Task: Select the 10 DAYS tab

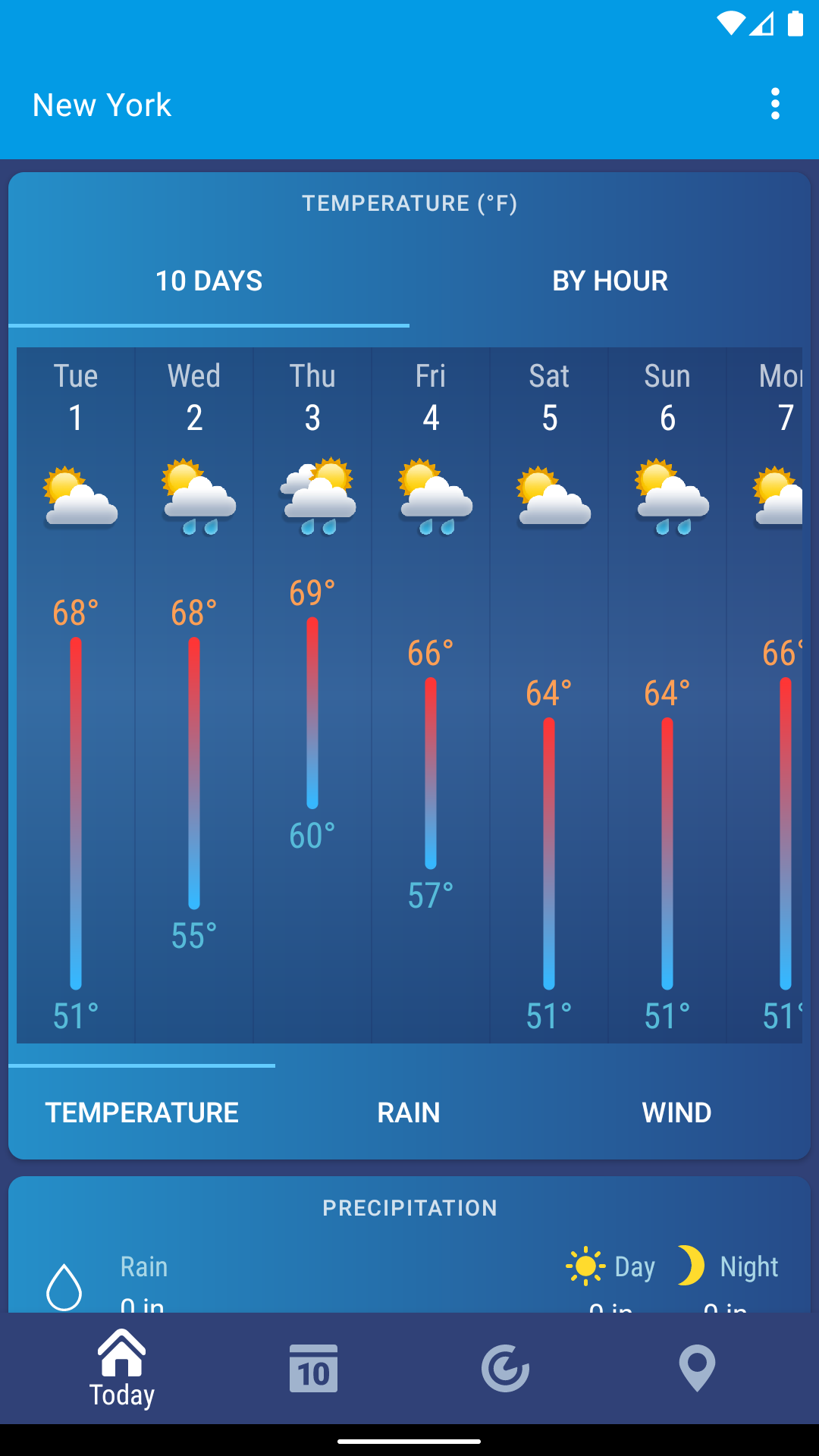Action: pyautogui.click(x=209, y=281)
